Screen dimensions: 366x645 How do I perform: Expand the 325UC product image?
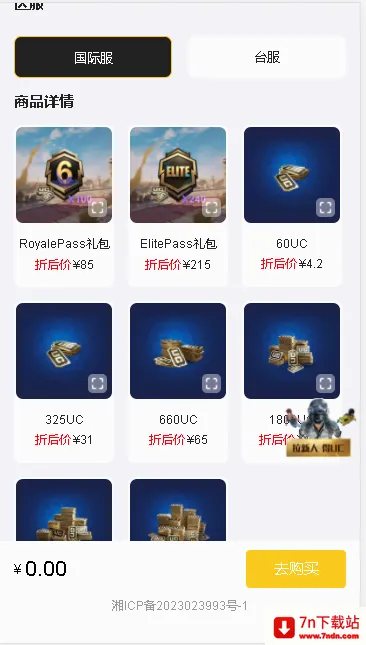tap(97, 384)
